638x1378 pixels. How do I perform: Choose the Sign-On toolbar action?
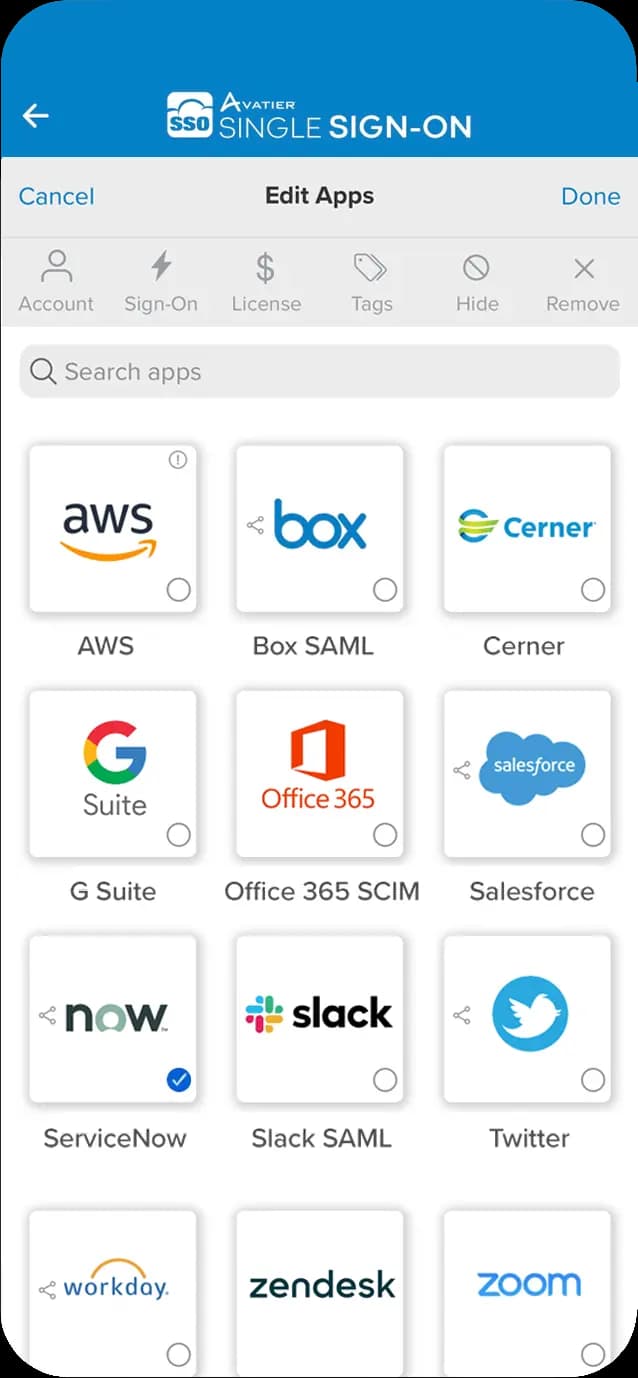(161, 282)
